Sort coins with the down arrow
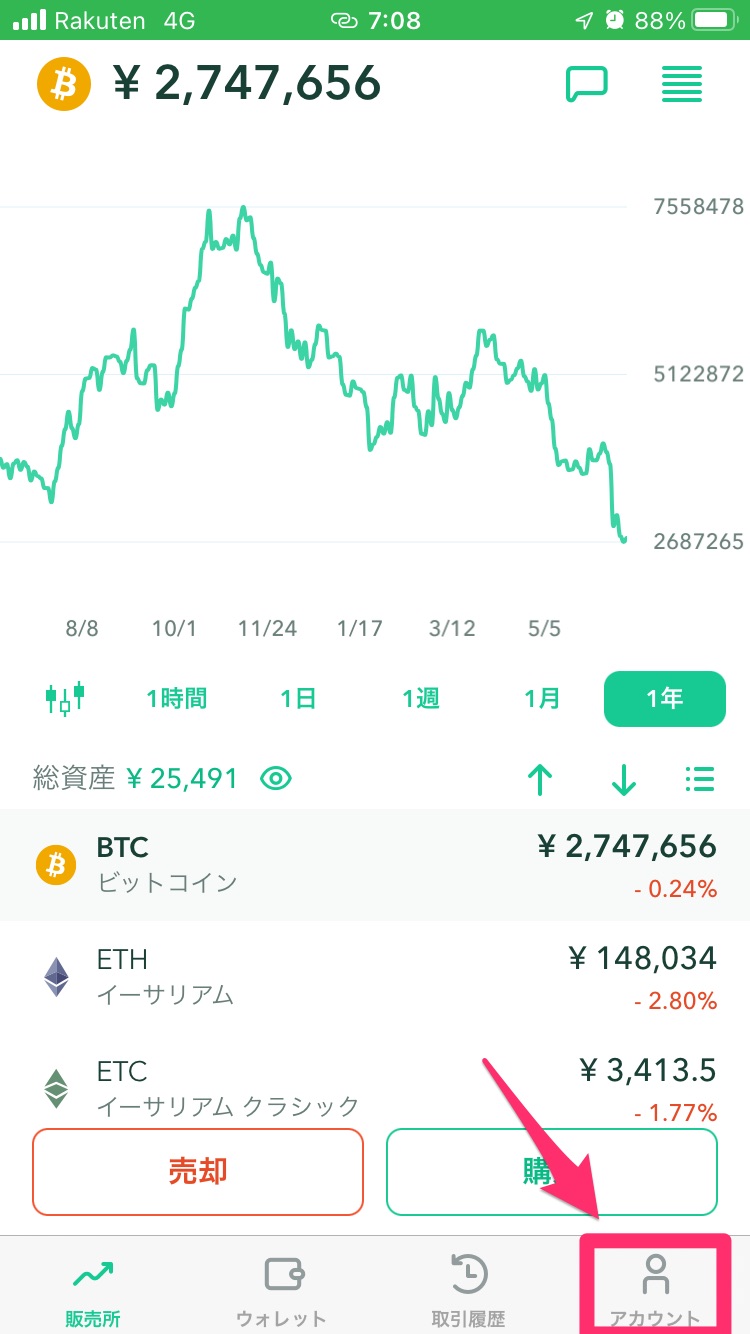Screen dimensions: 750x1334 click(x=623, y=779)
